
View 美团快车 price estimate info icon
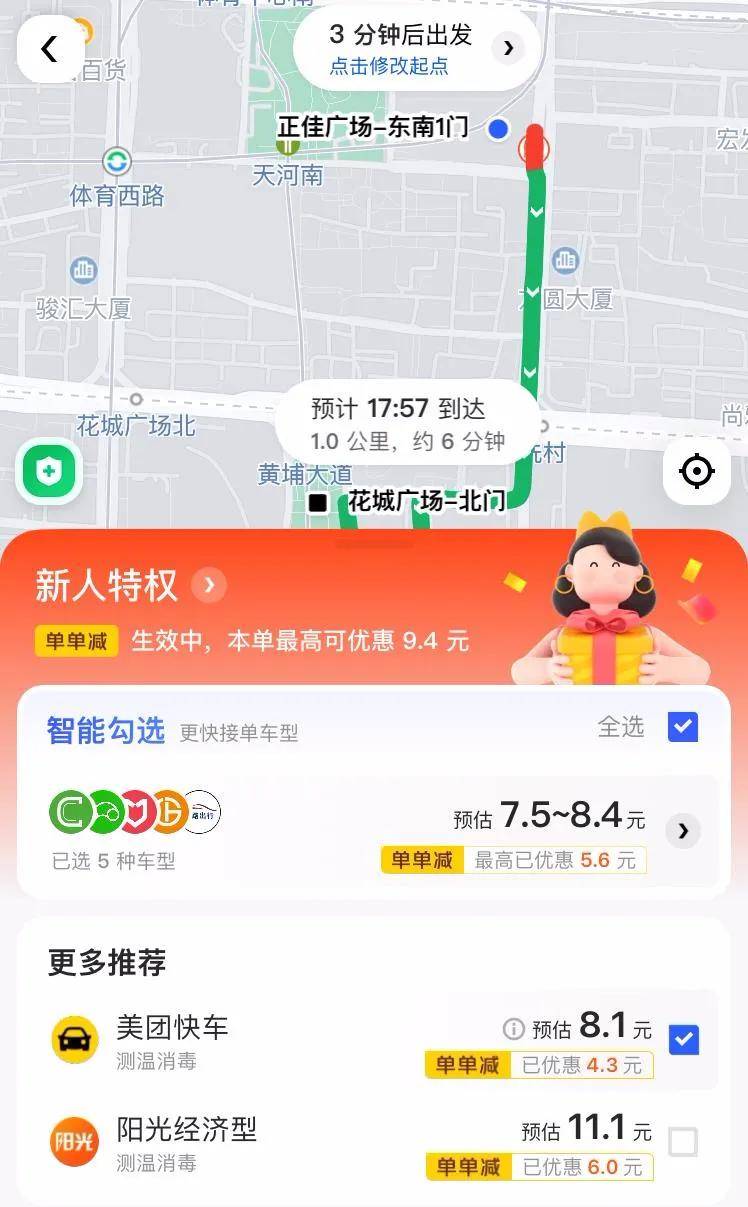click(x=513, y=1028)
